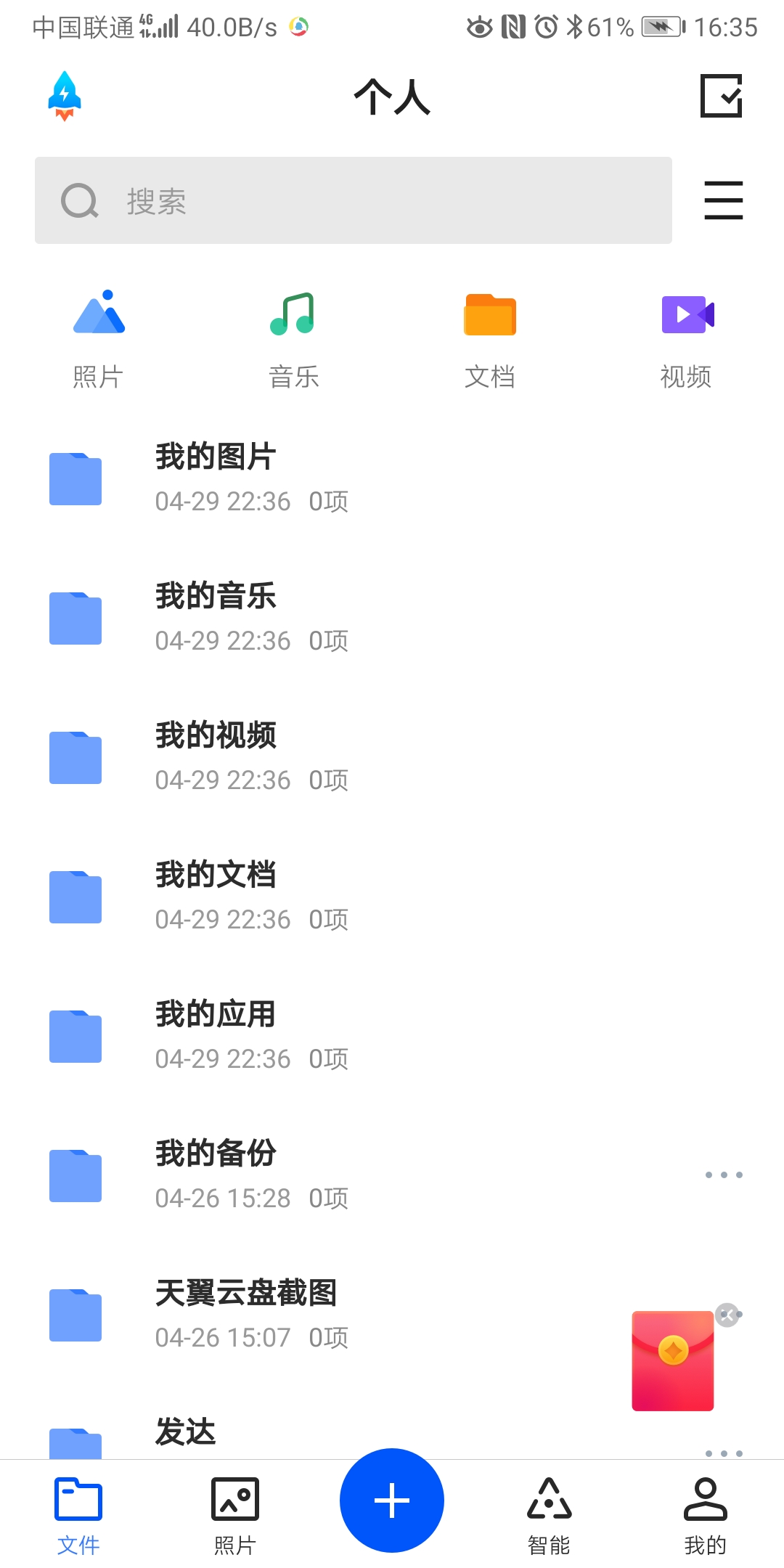Tap the multi-select checkbox icon
Screen dimensions: 784x1568
(x=721, y=95)
